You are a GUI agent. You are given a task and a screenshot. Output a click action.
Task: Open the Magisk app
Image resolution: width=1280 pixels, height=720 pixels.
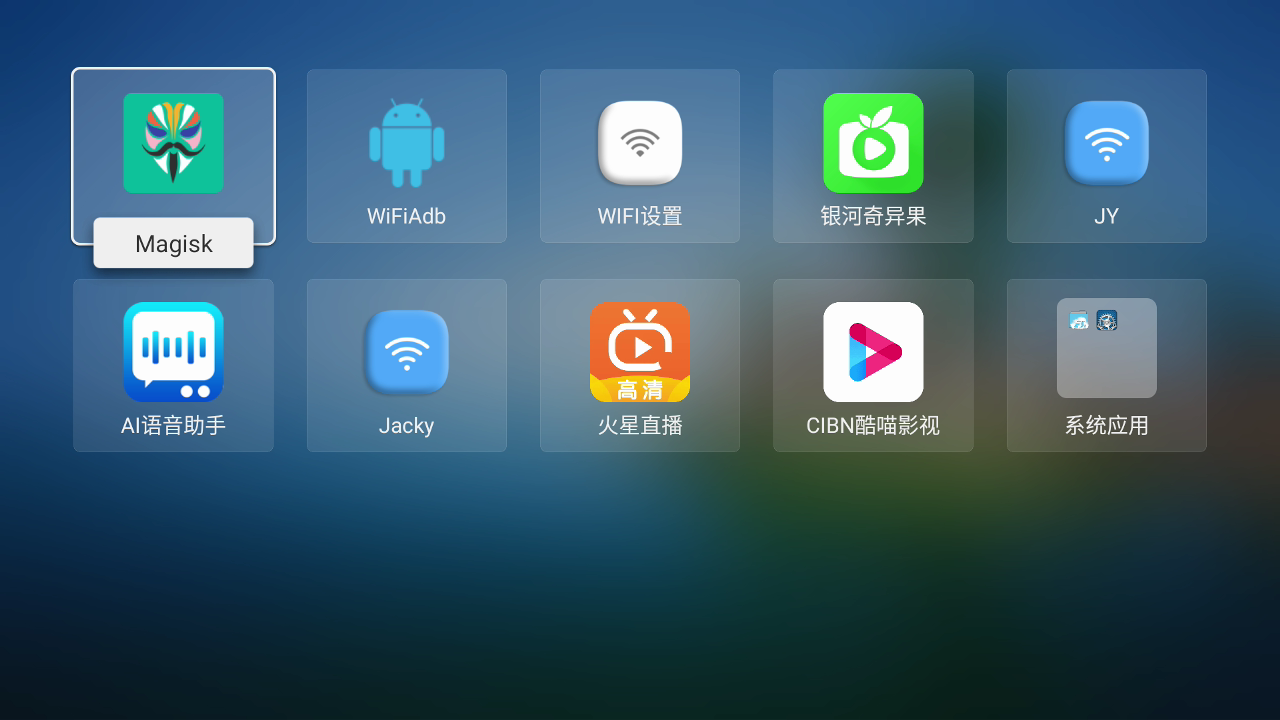tap(173, 144)
